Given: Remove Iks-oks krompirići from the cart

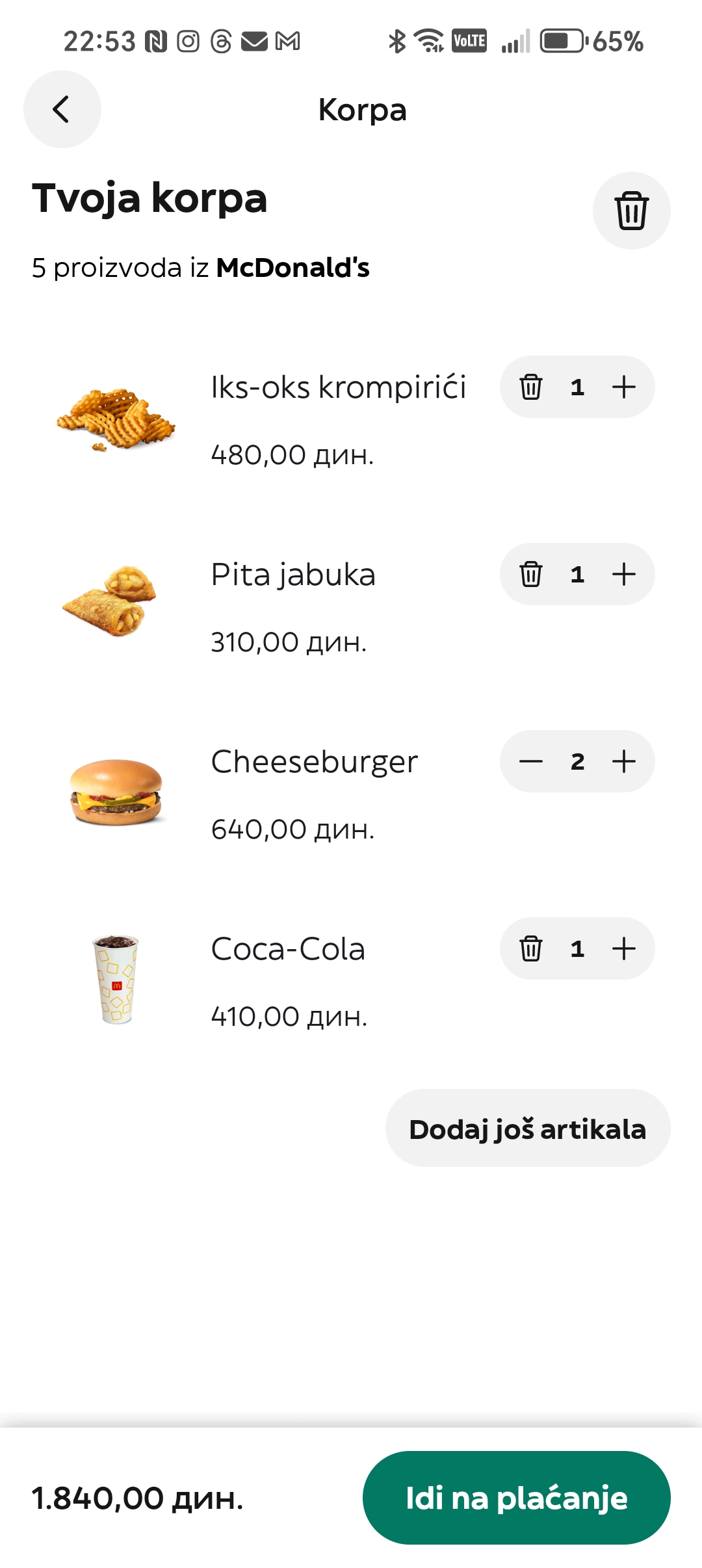Looking at the screenshot, I should tap(530, 387).
